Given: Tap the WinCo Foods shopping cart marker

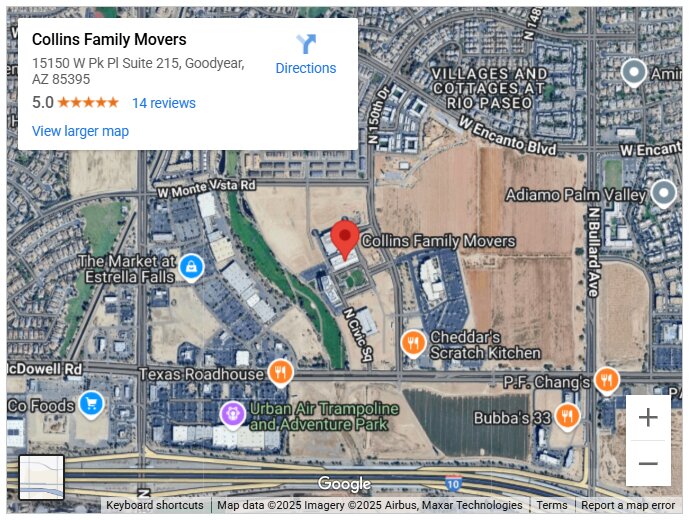Looking at the screenshot, I should click(x=91, y=404).
